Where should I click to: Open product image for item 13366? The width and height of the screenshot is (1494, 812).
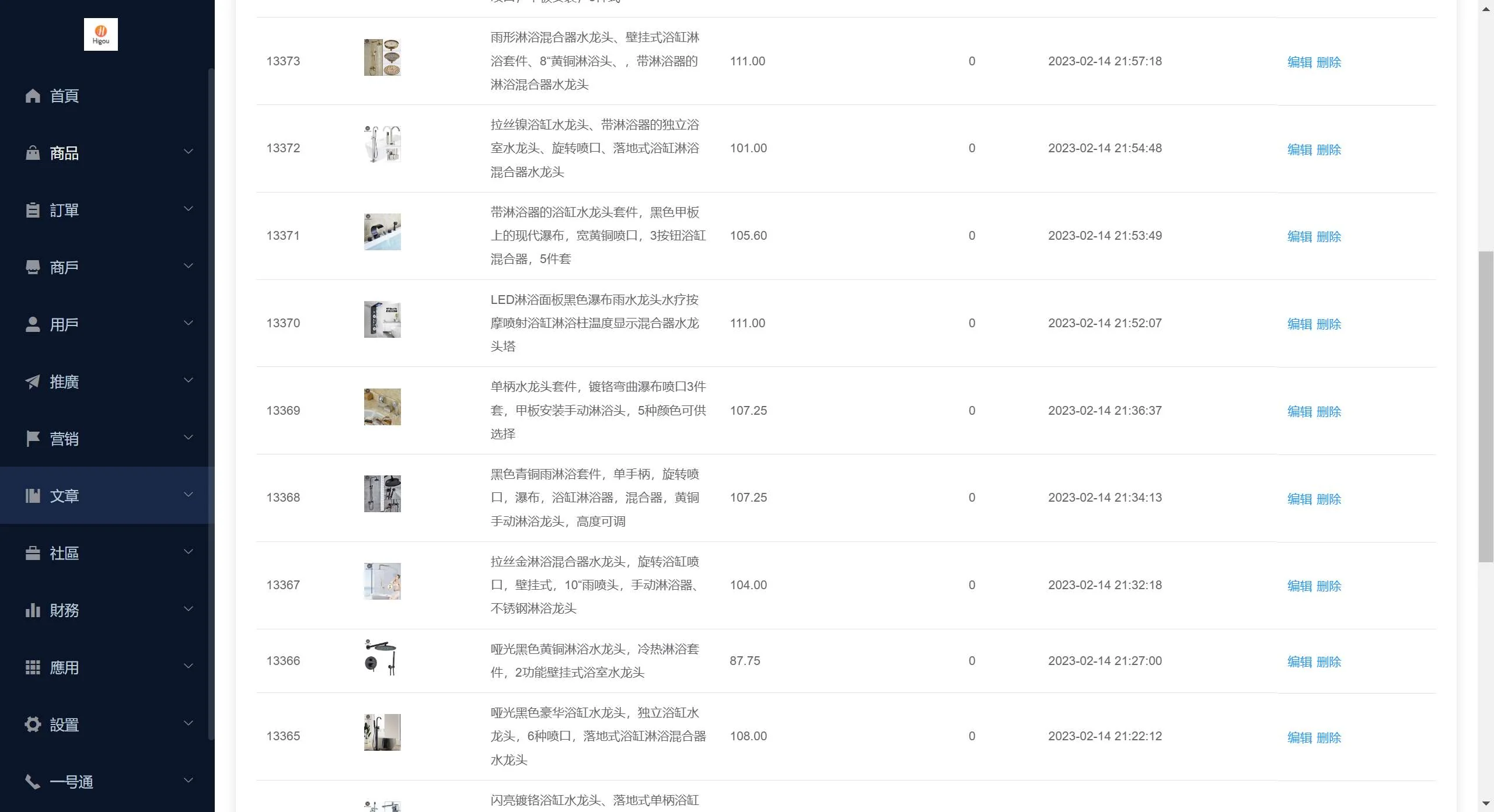coord(382,658)
